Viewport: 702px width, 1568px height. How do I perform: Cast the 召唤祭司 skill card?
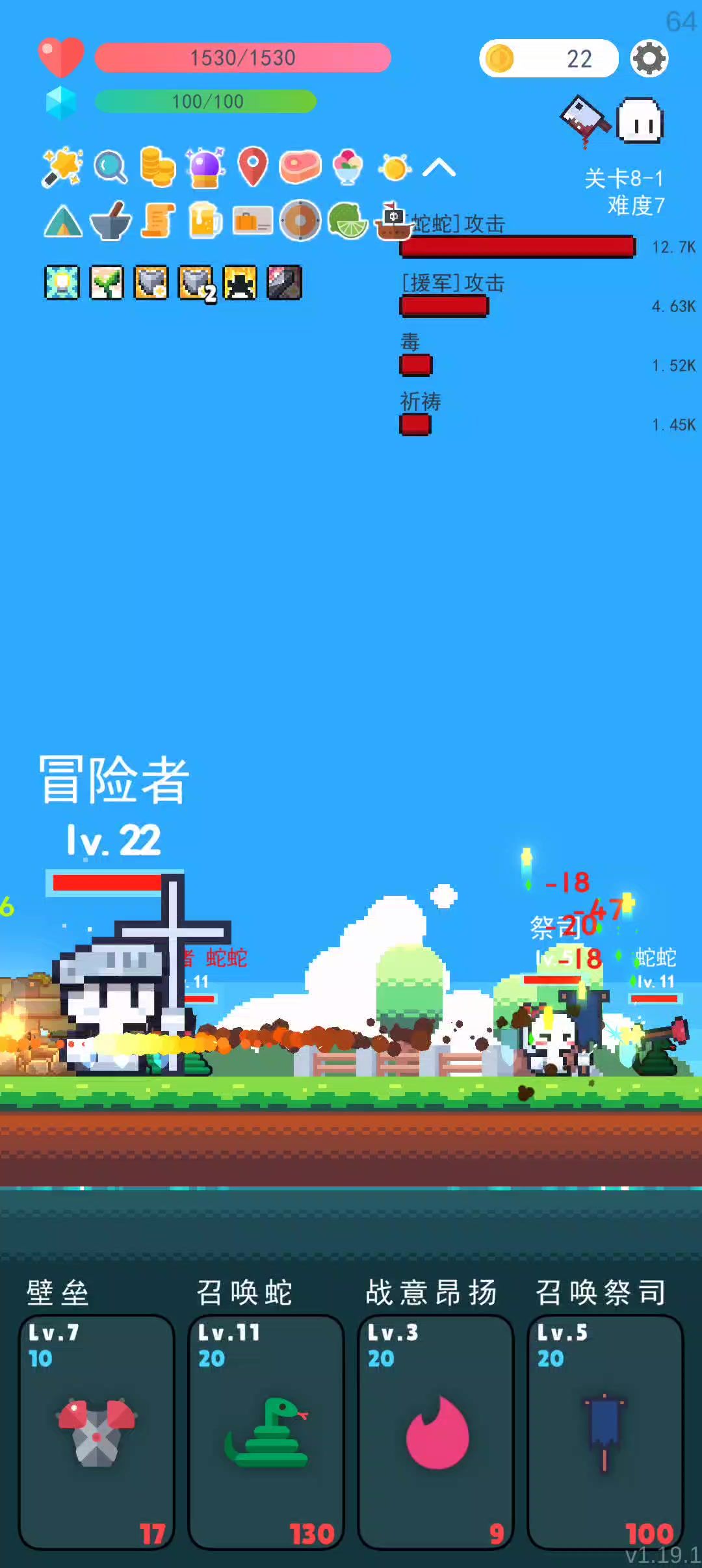604,1431
